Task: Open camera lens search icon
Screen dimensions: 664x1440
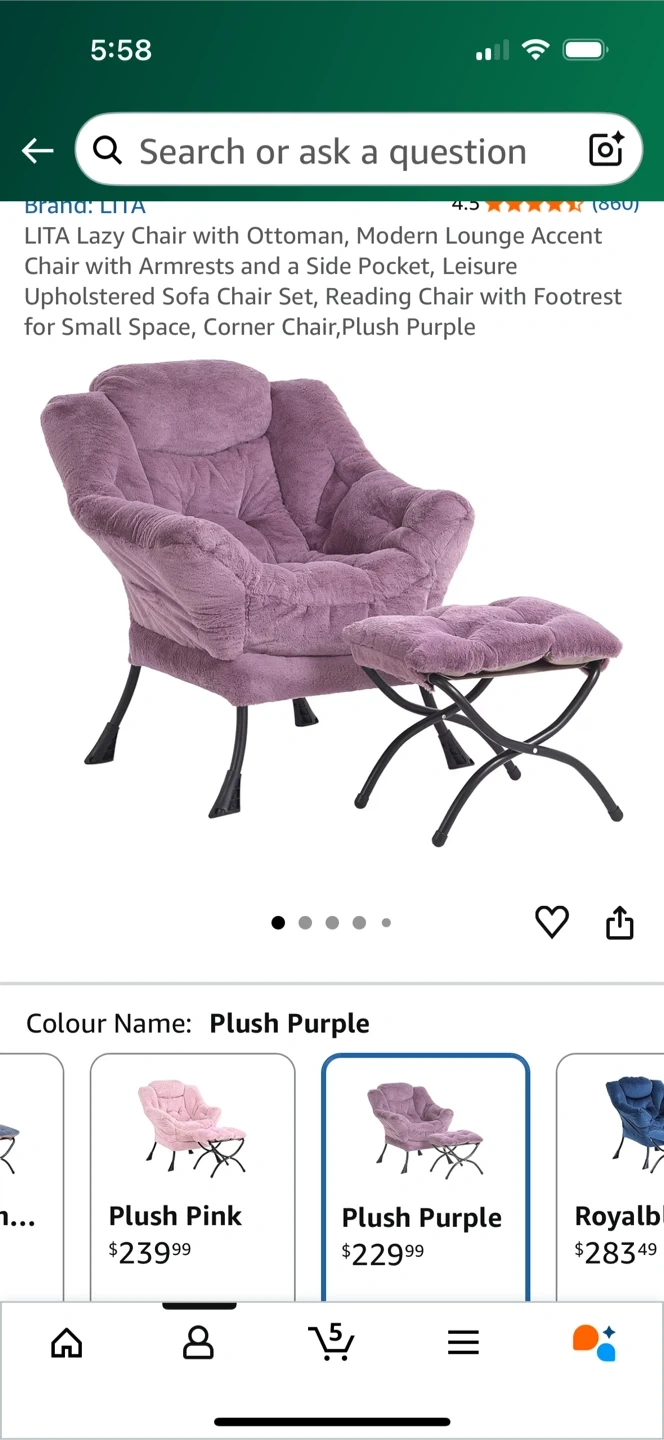Action: pyautogui.click(x=606, y=150)
